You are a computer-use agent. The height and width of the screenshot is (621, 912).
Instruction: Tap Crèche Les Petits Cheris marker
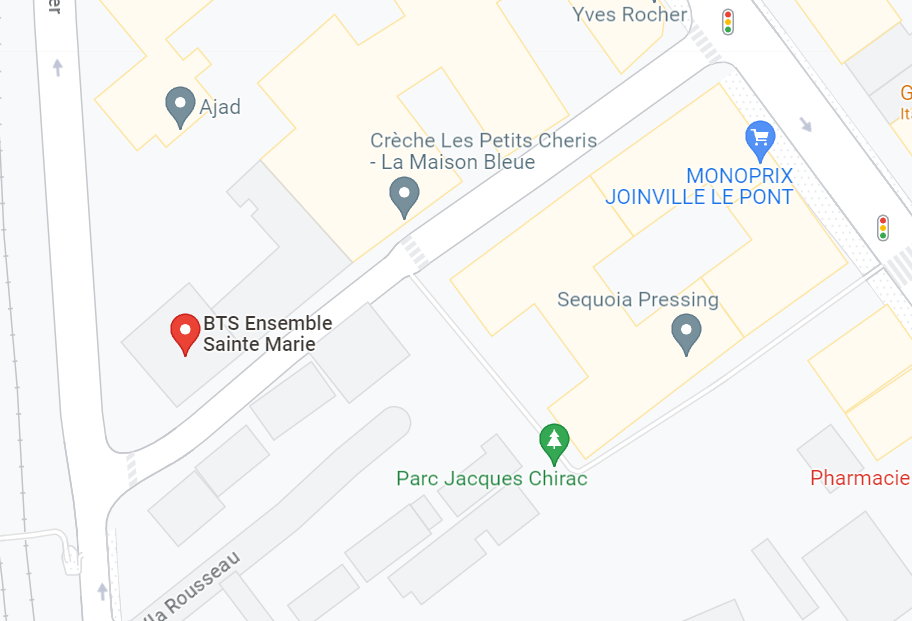[x=404, y=195]
